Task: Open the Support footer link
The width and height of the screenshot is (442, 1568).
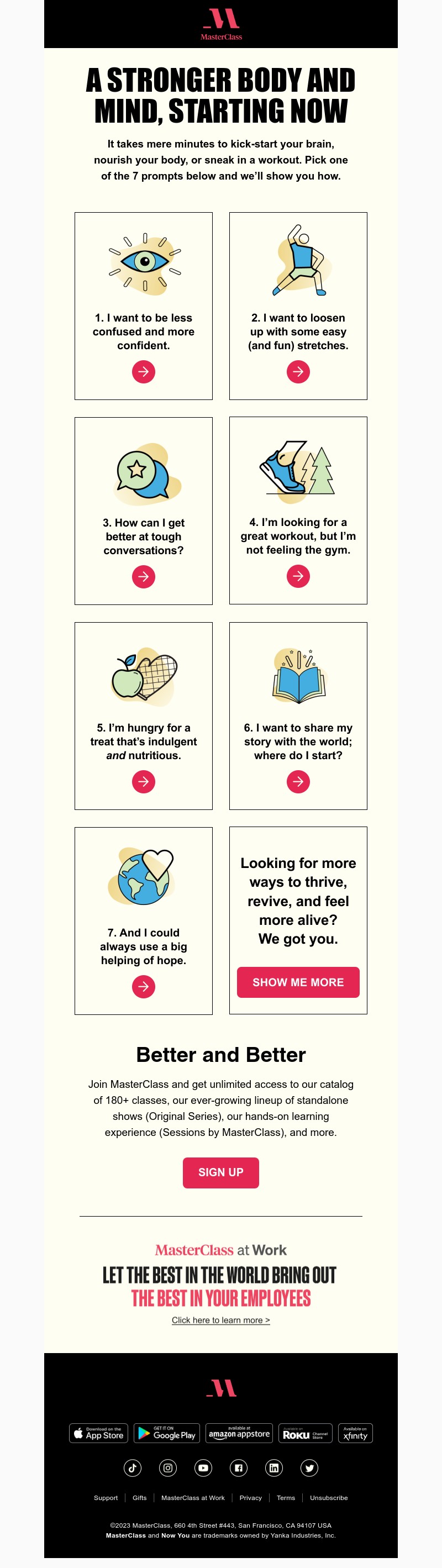Action: (x=106, y=1498)
